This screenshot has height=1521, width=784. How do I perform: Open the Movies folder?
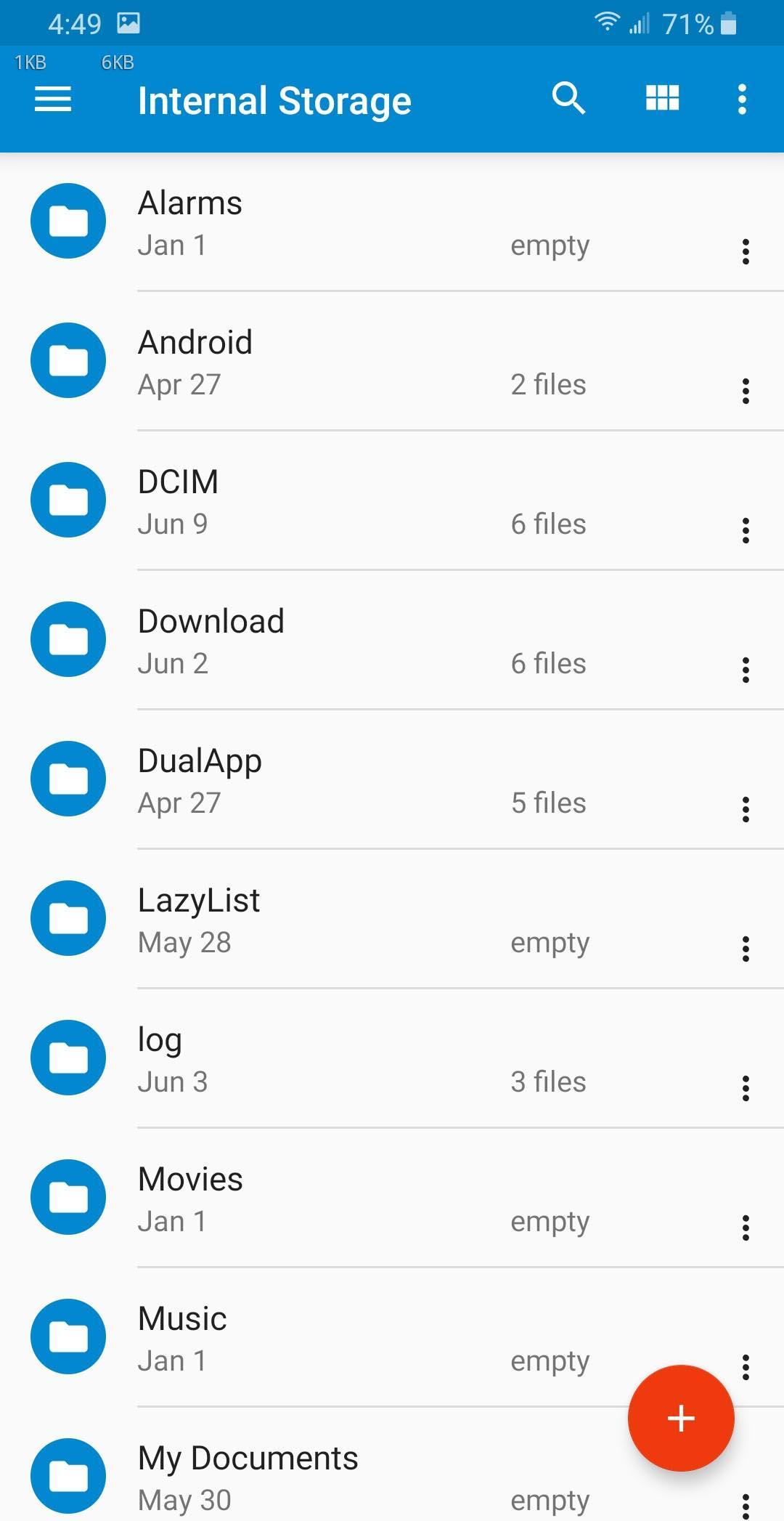tap(392, 1198)
